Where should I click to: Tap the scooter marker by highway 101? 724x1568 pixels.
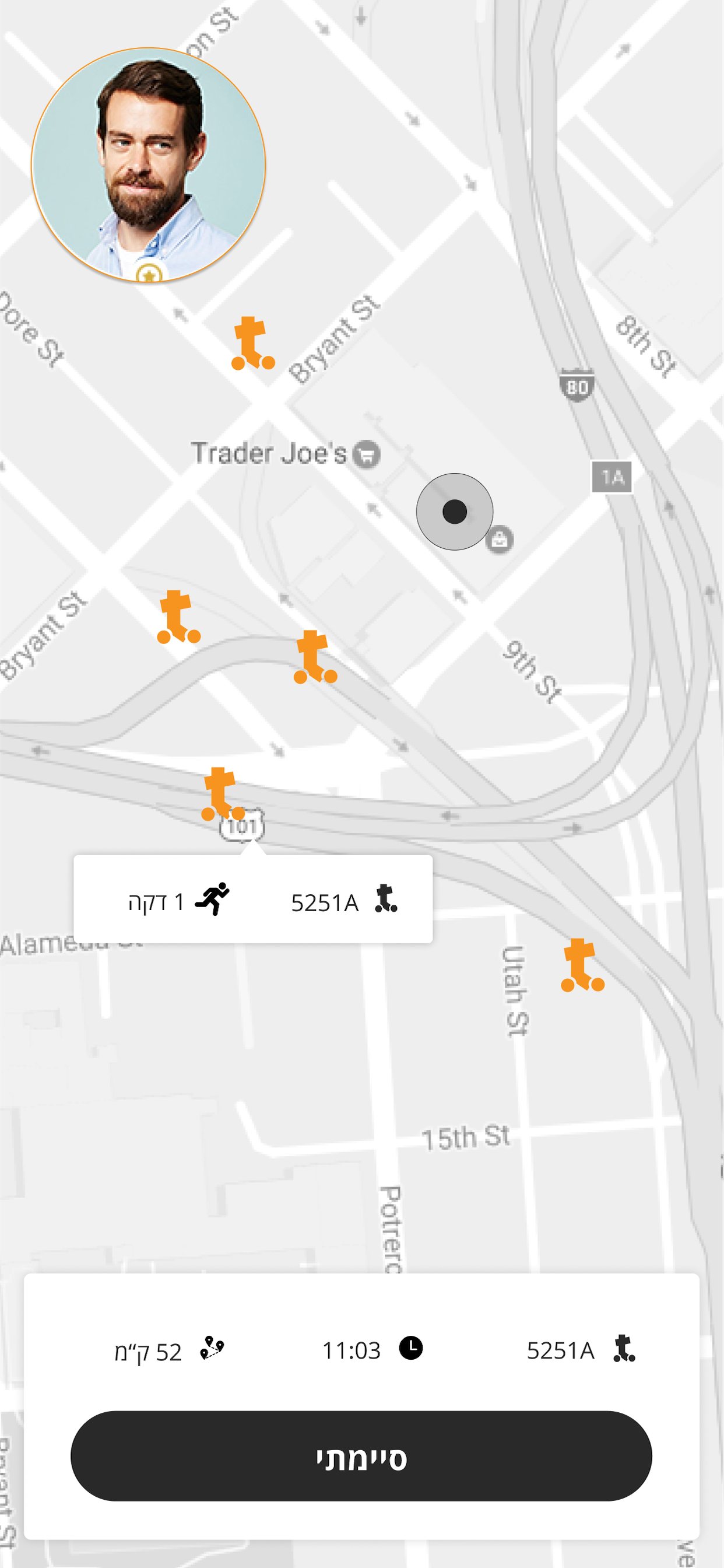pos(222,794)
